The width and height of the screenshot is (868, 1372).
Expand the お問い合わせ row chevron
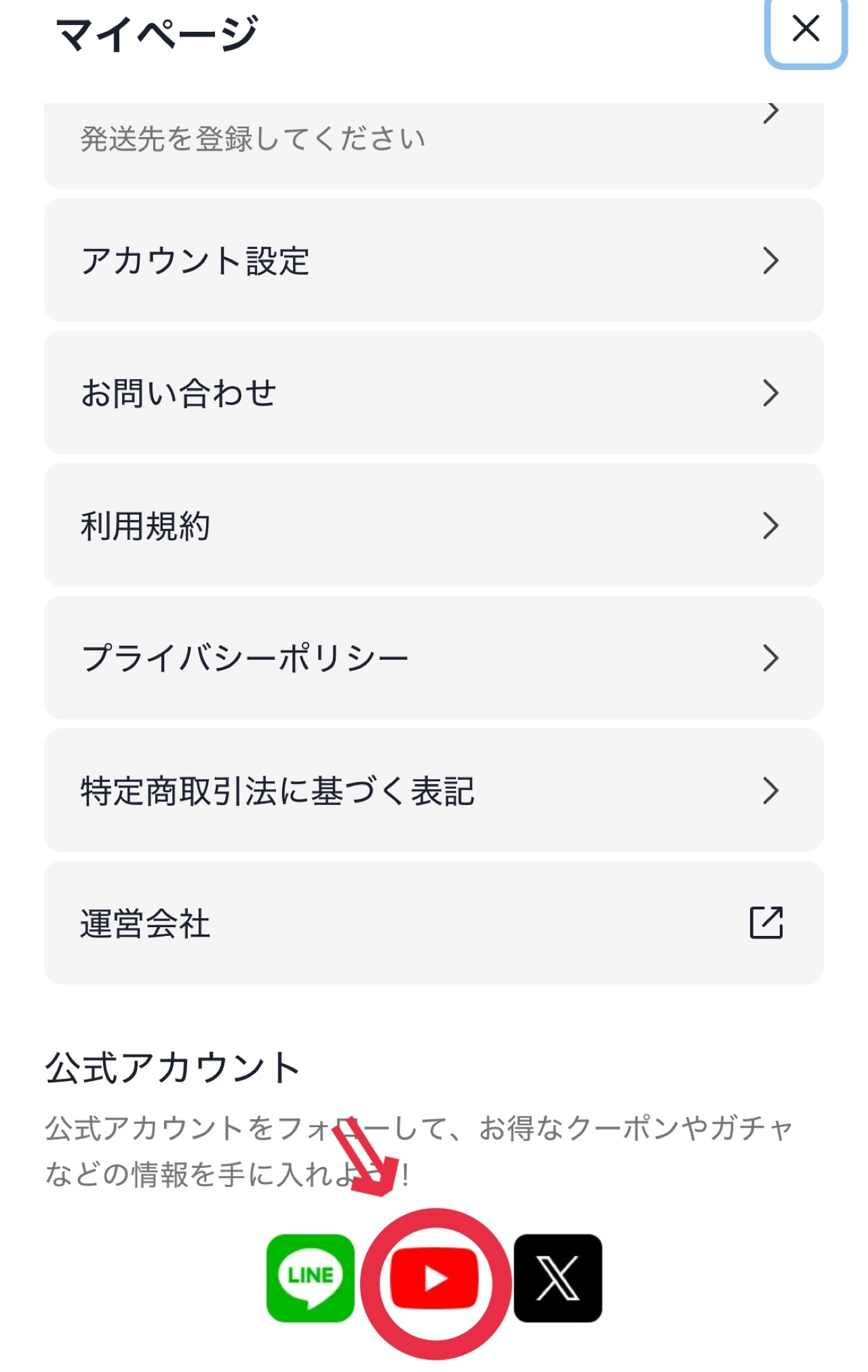[772, 392]
